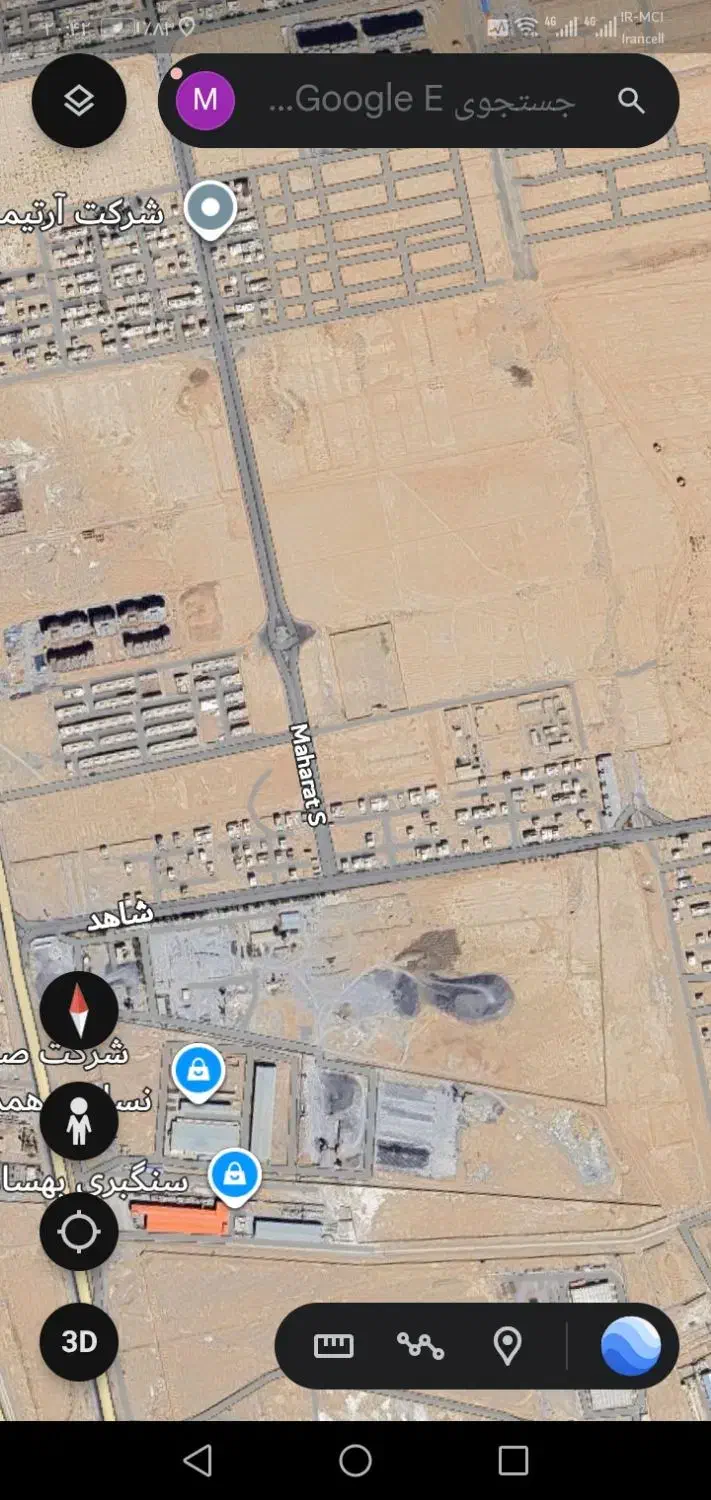Select the gray location pin marker
The height and width of the screenshot is (1500, 711).
pyautogui.click(x=211, y=209)
